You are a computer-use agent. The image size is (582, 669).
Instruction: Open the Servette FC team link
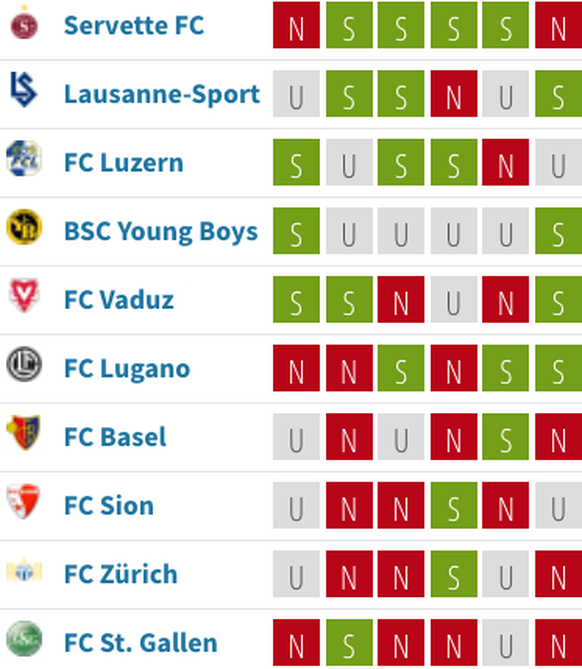[134, 25]
